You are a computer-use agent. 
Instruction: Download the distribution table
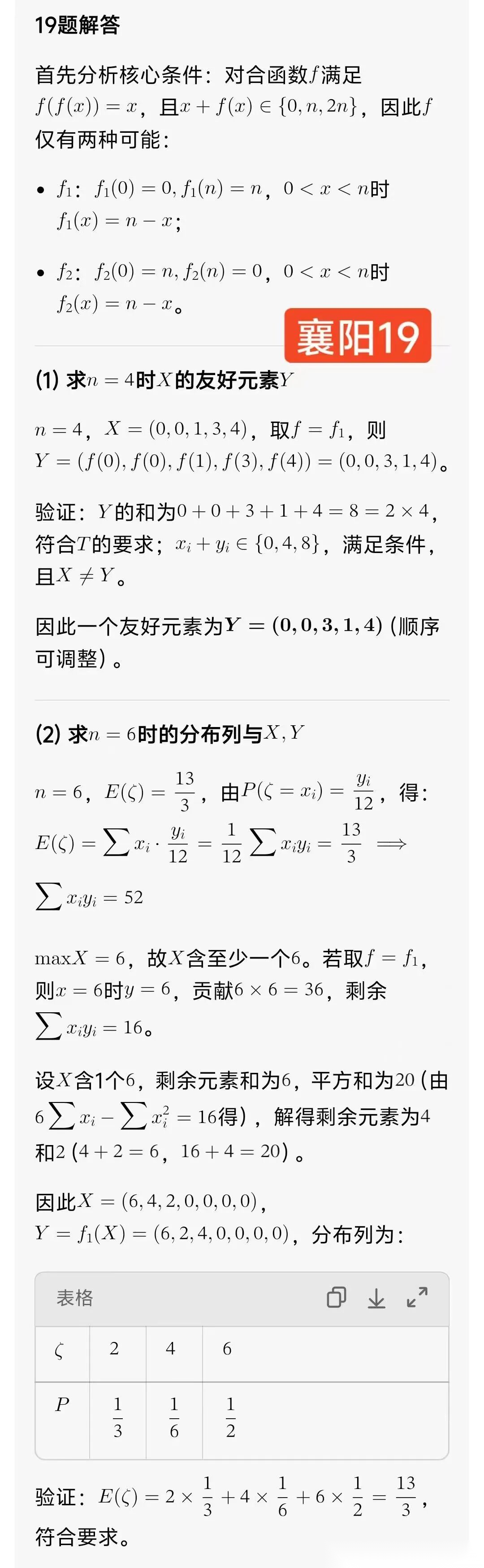(x=376, y=1298)
